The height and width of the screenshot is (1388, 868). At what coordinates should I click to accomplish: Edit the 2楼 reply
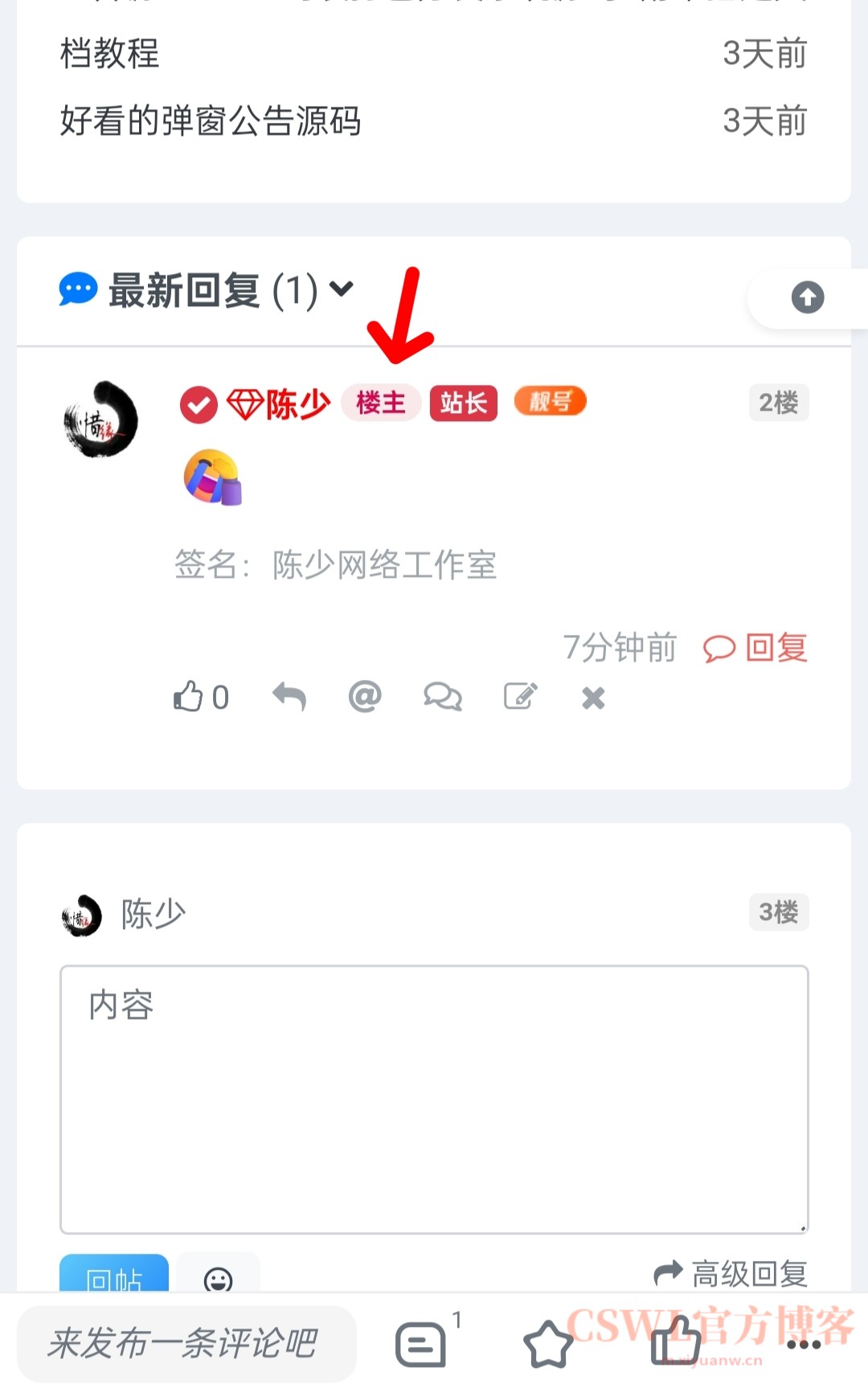click(521, 697)
